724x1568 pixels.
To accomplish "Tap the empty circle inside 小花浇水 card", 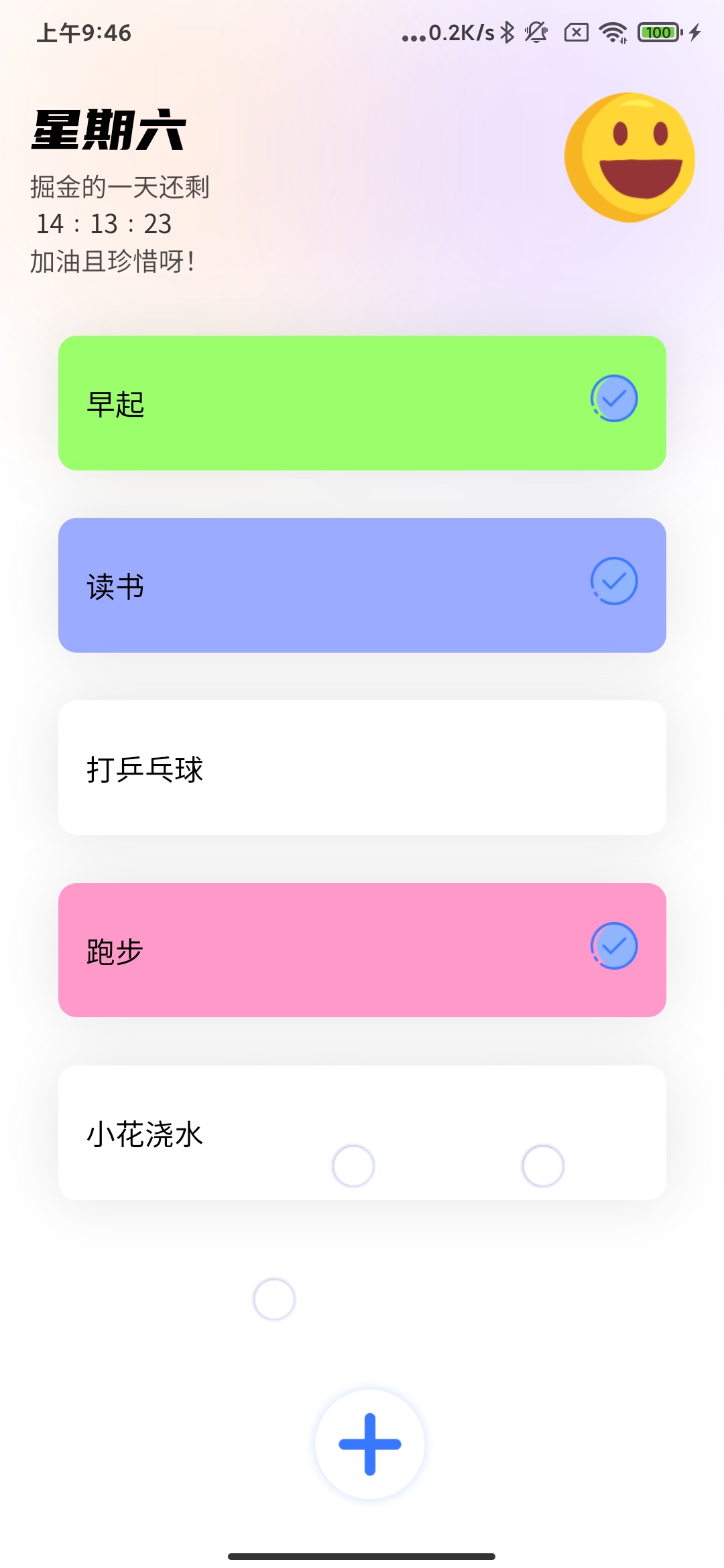I will pyautogui.click(x=354, y=1165).
